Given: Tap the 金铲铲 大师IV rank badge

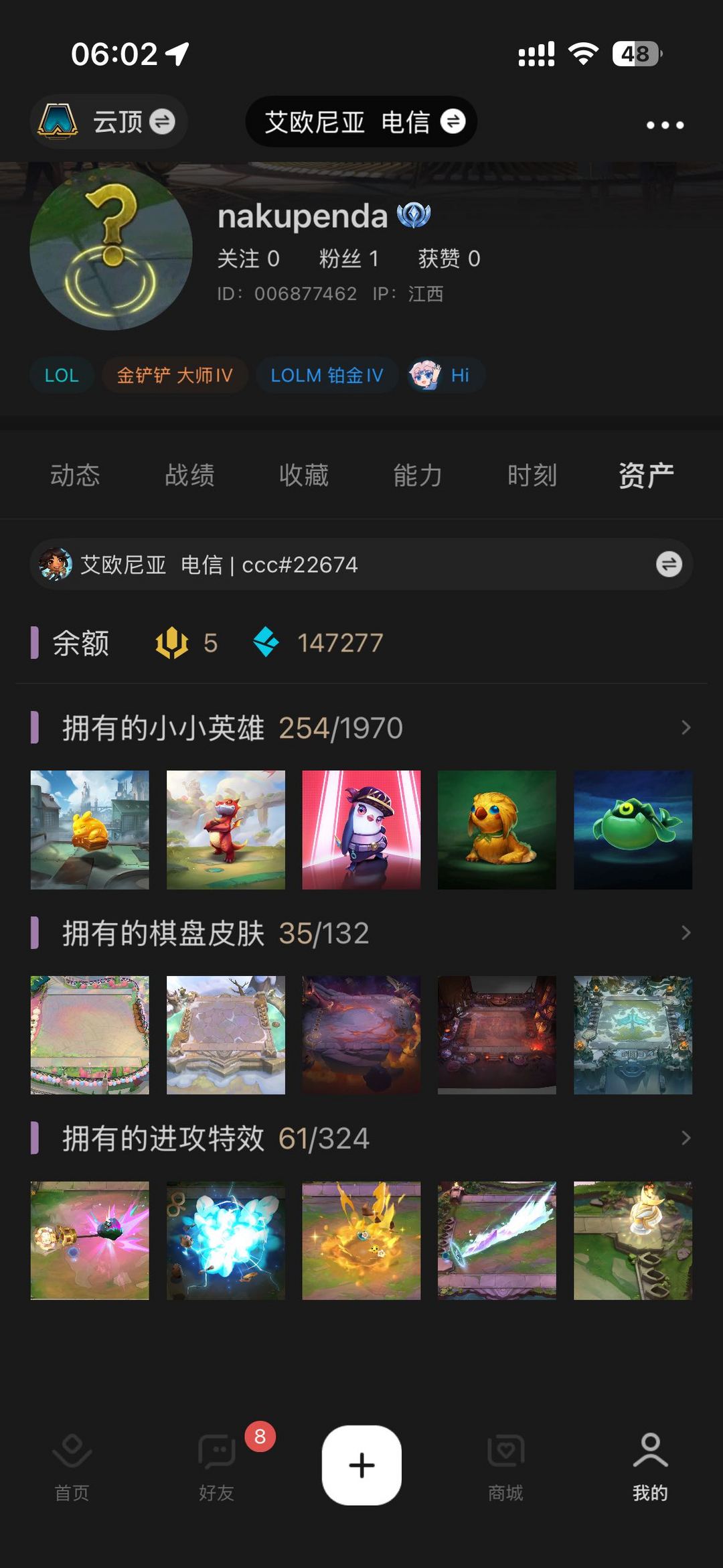Looking at the screenshot, I should 174,375.
